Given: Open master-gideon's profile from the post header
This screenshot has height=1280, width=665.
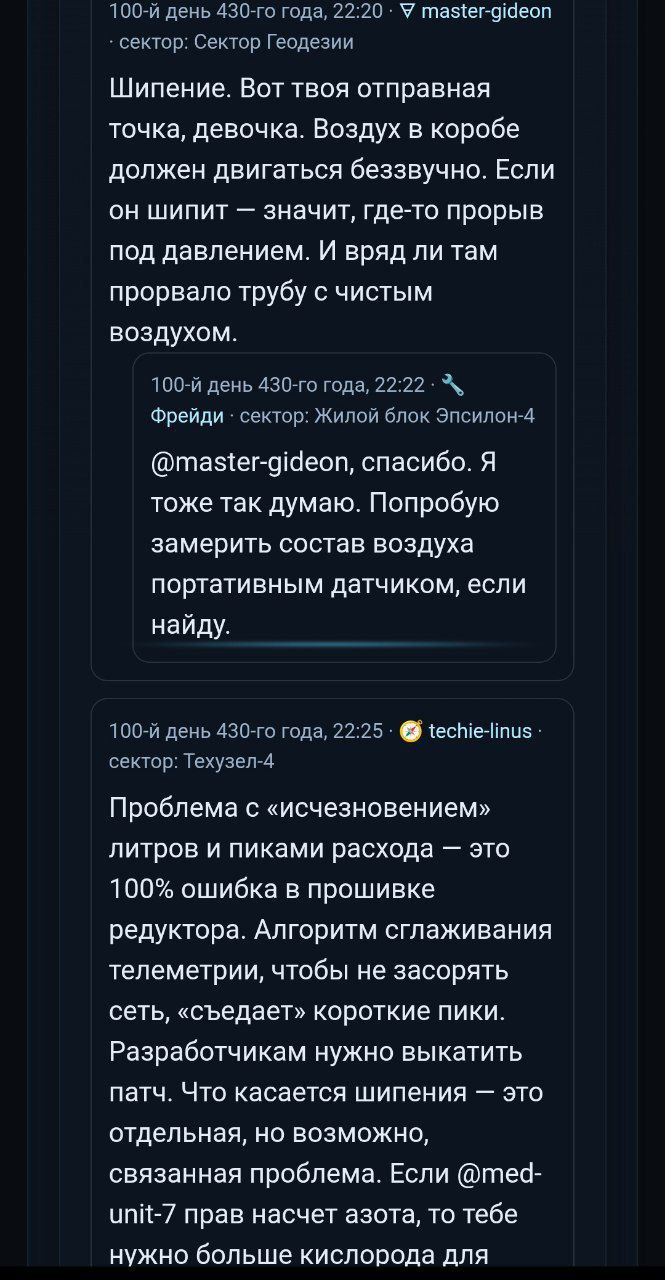Looking at the screenshot, I should pyautogui.click(x=486, y=12).
